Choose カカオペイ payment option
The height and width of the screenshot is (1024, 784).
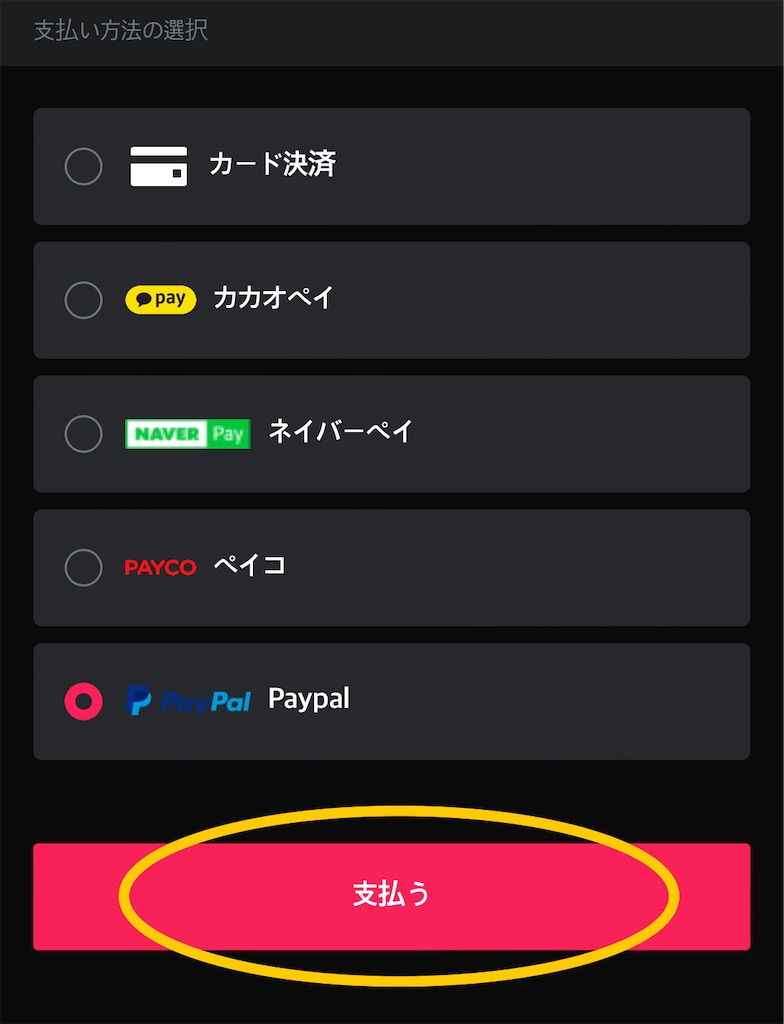pos(84,300)
